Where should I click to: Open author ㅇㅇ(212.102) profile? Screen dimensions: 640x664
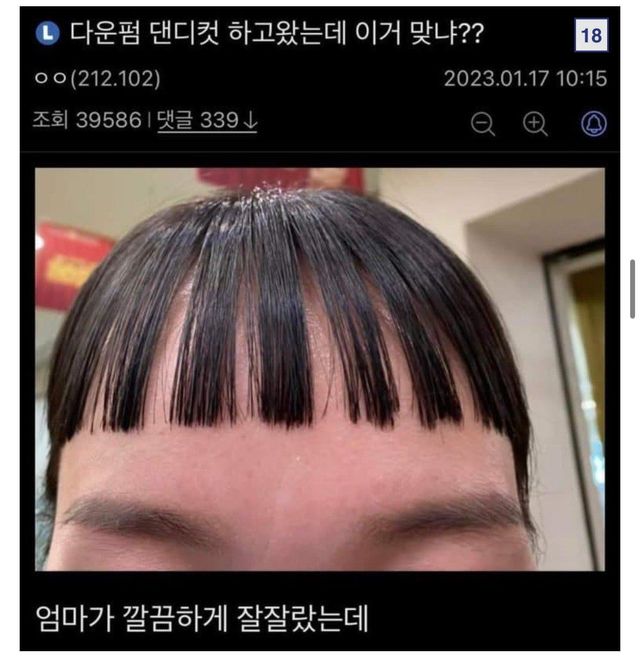[x=97, y=79]
